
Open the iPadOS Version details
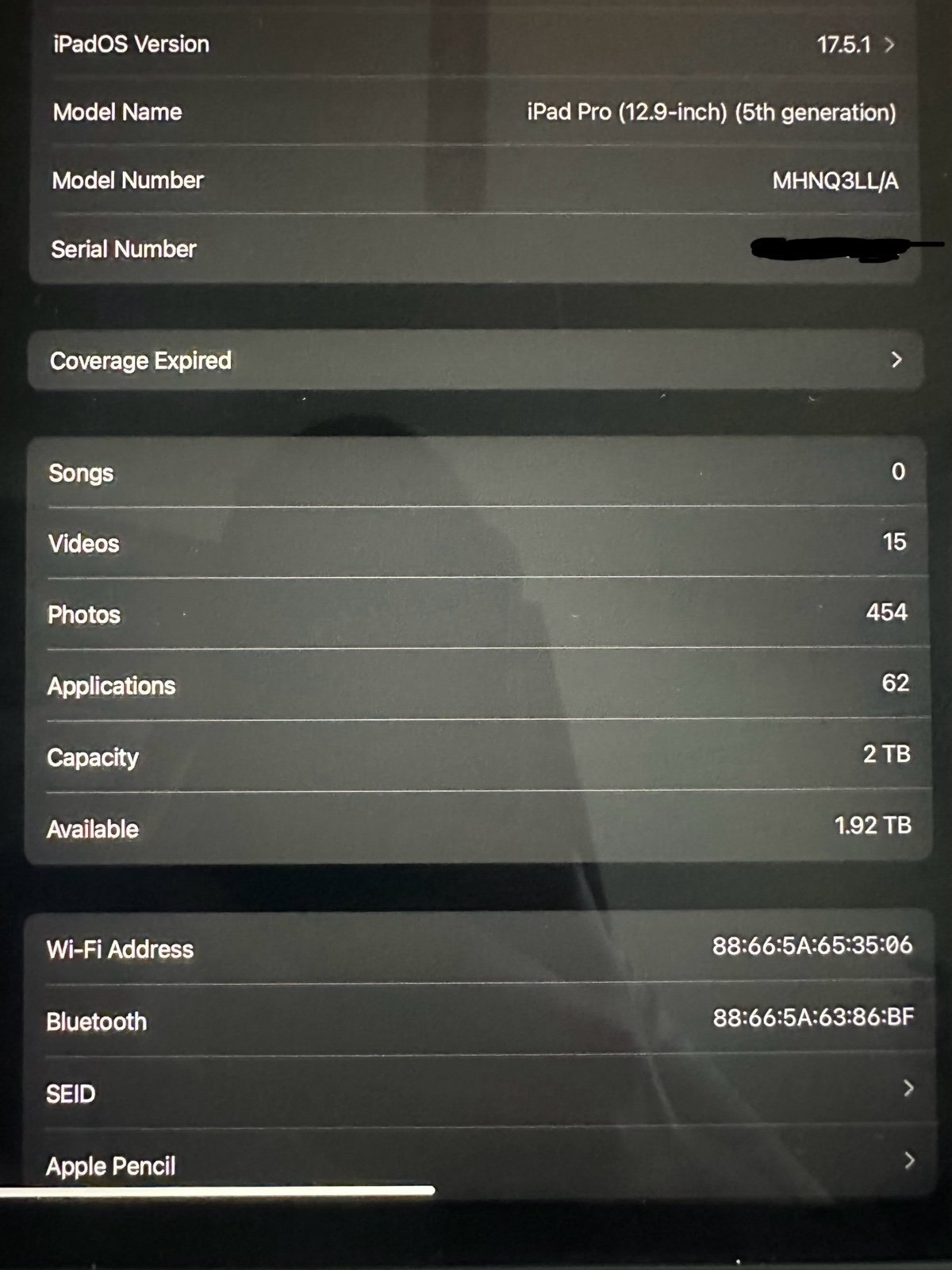(474, 44)
